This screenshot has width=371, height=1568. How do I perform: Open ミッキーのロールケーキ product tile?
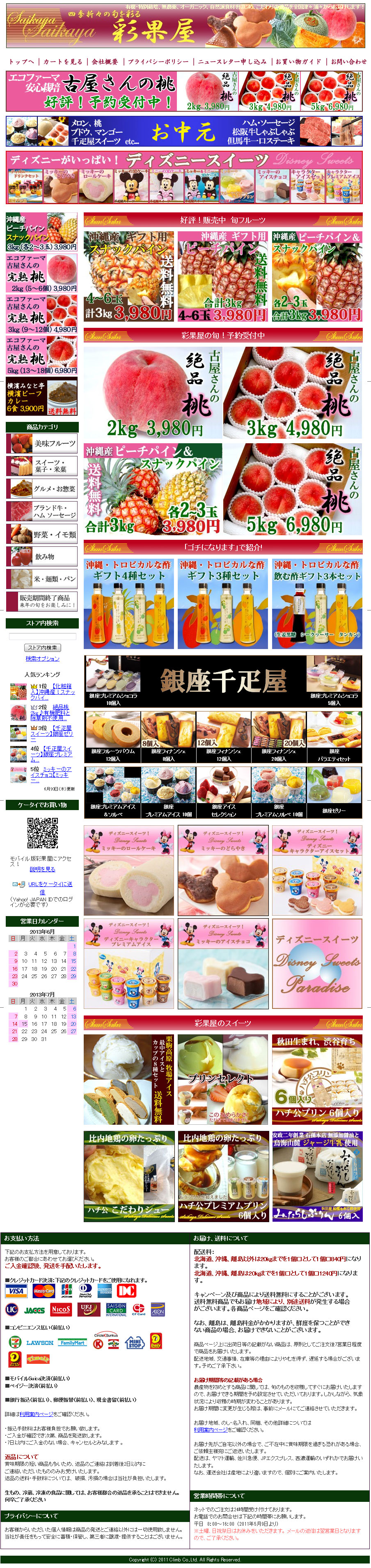pos(128,871)
